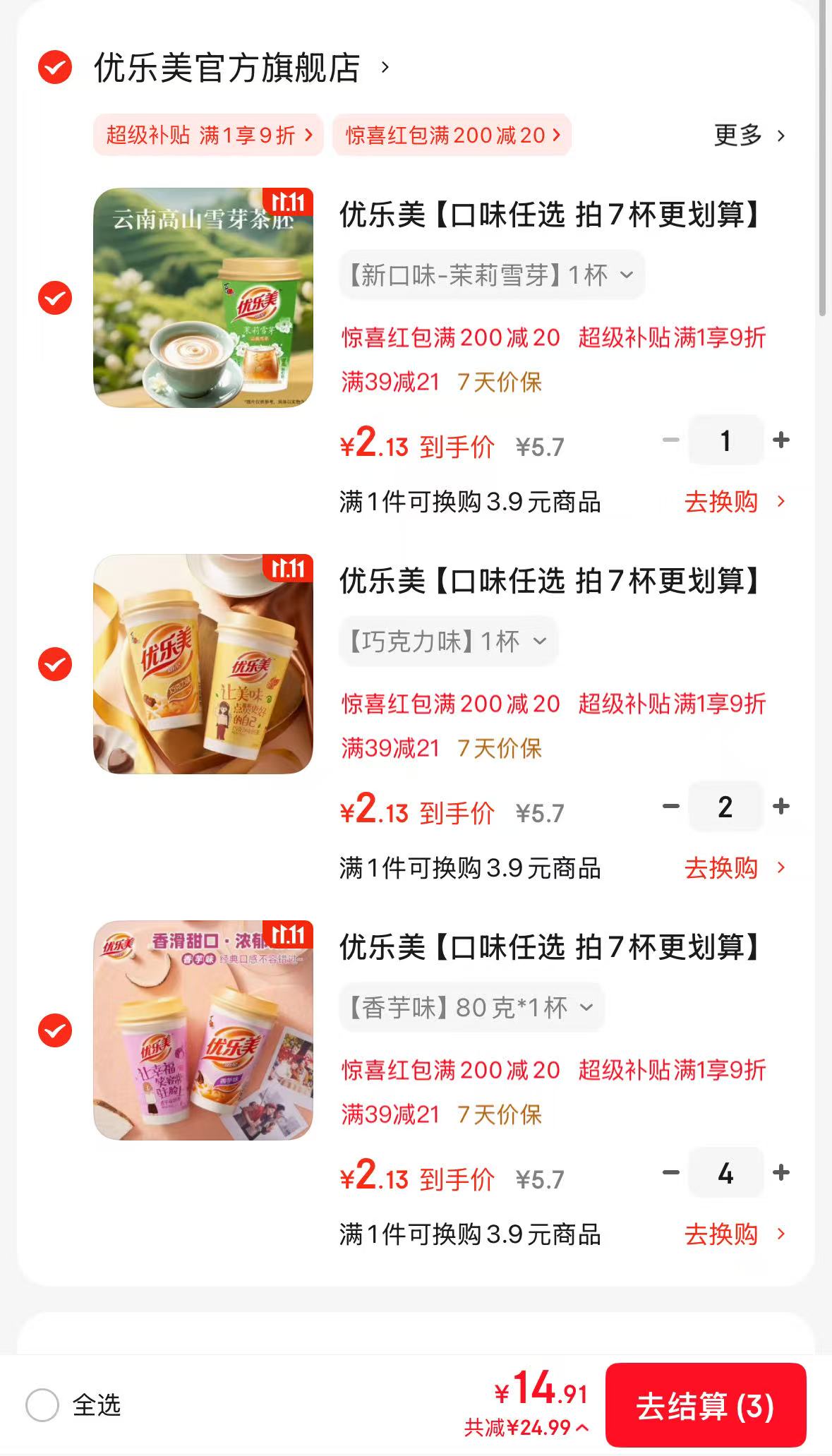The image size is (832, 1456).
Task: Open the 茉莉雪芽 milk tea product image
Action: click(203, 298)
